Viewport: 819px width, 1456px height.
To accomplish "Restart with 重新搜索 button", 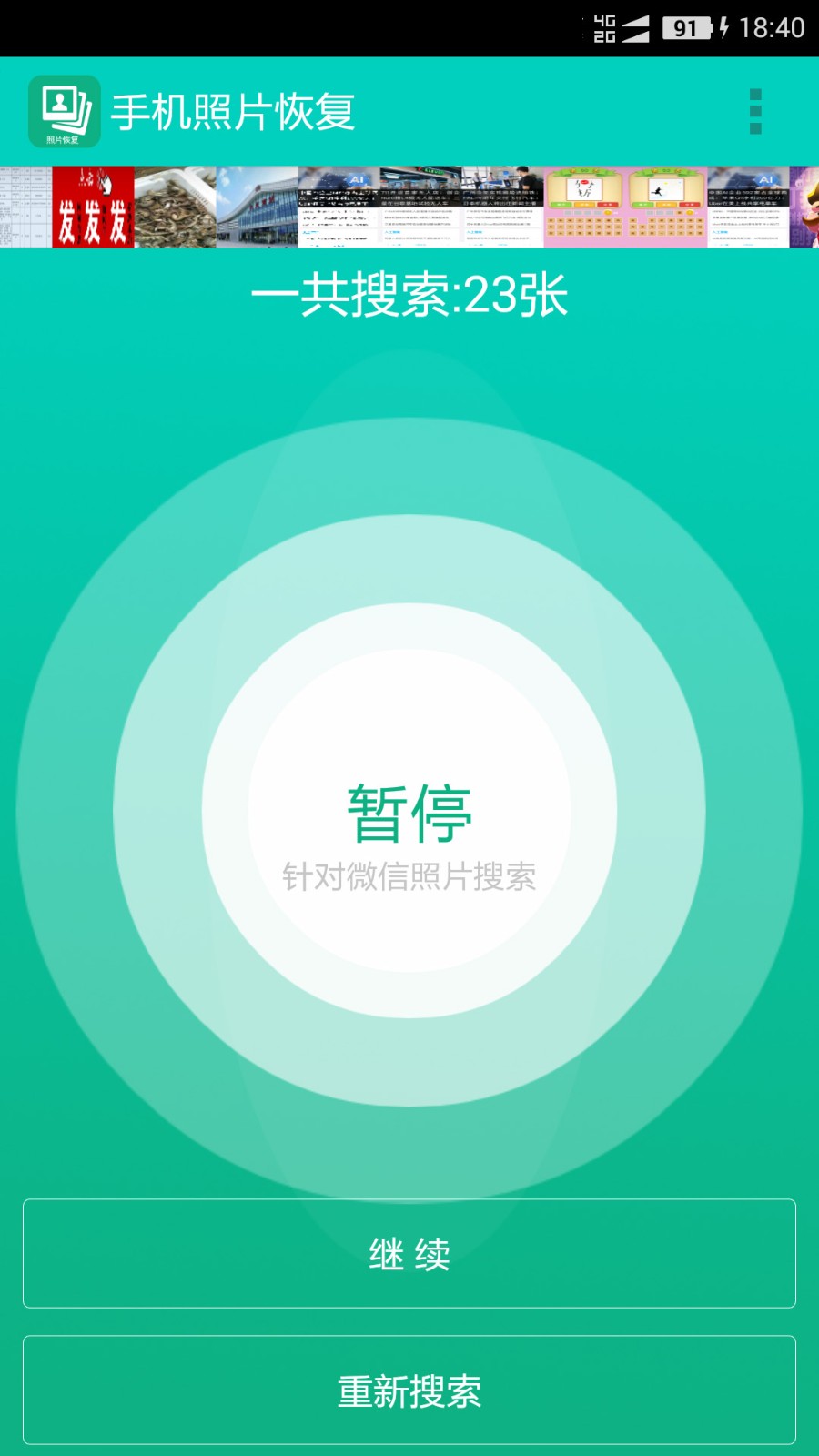I will (x=409, y=1390).
